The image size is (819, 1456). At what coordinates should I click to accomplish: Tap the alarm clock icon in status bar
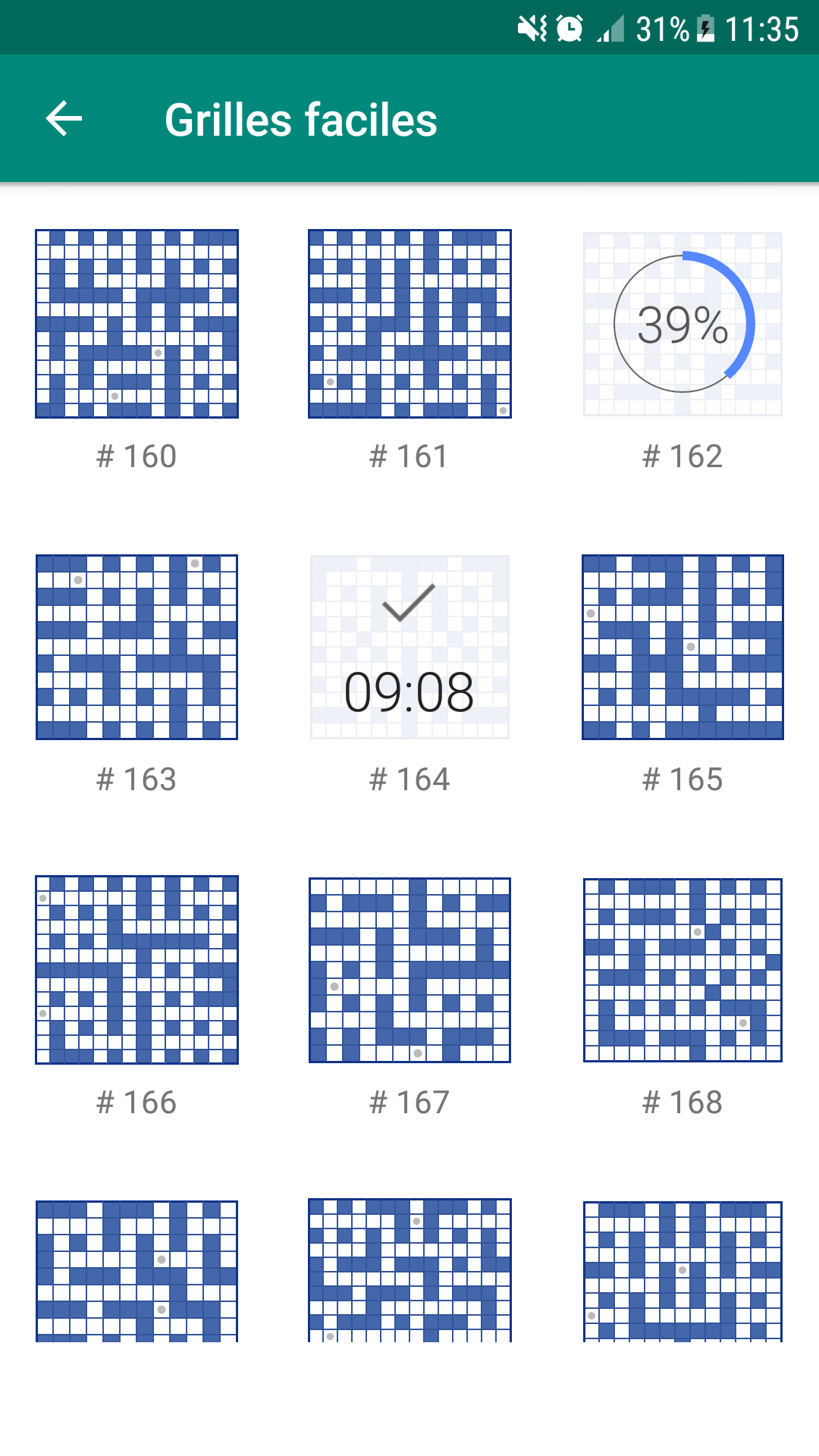click(x=569, y=29)
